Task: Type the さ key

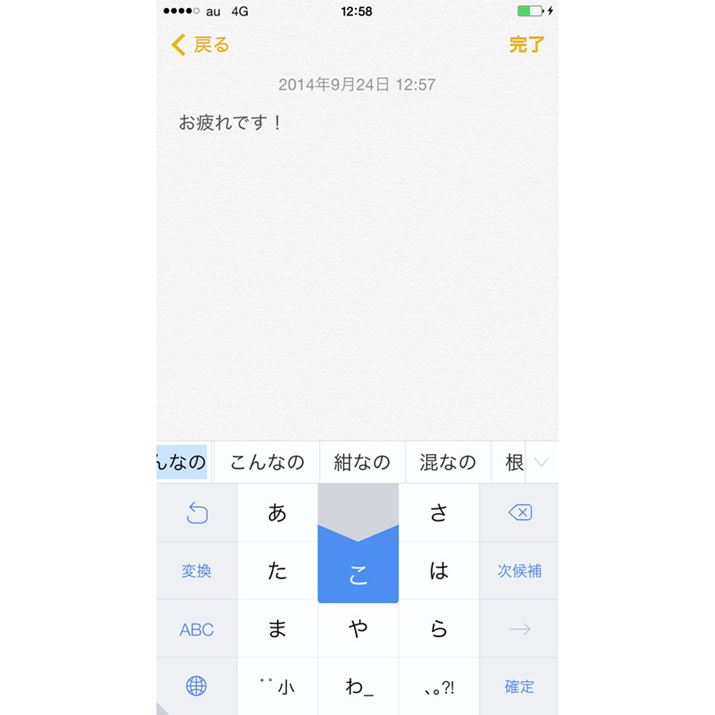Action: pyautogui.click(x=439, y=513)
